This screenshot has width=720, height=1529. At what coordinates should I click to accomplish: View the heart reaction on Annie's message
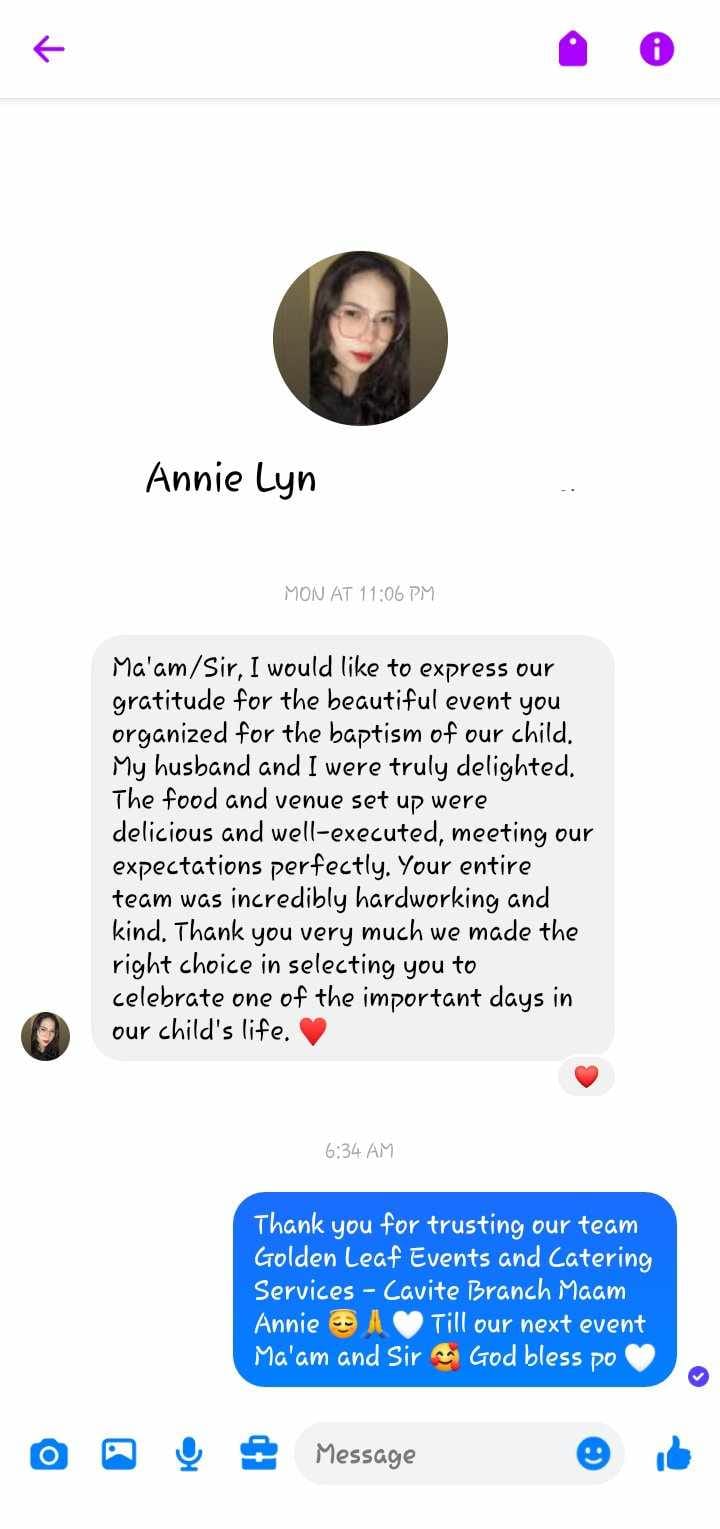tap(586, 1076)
